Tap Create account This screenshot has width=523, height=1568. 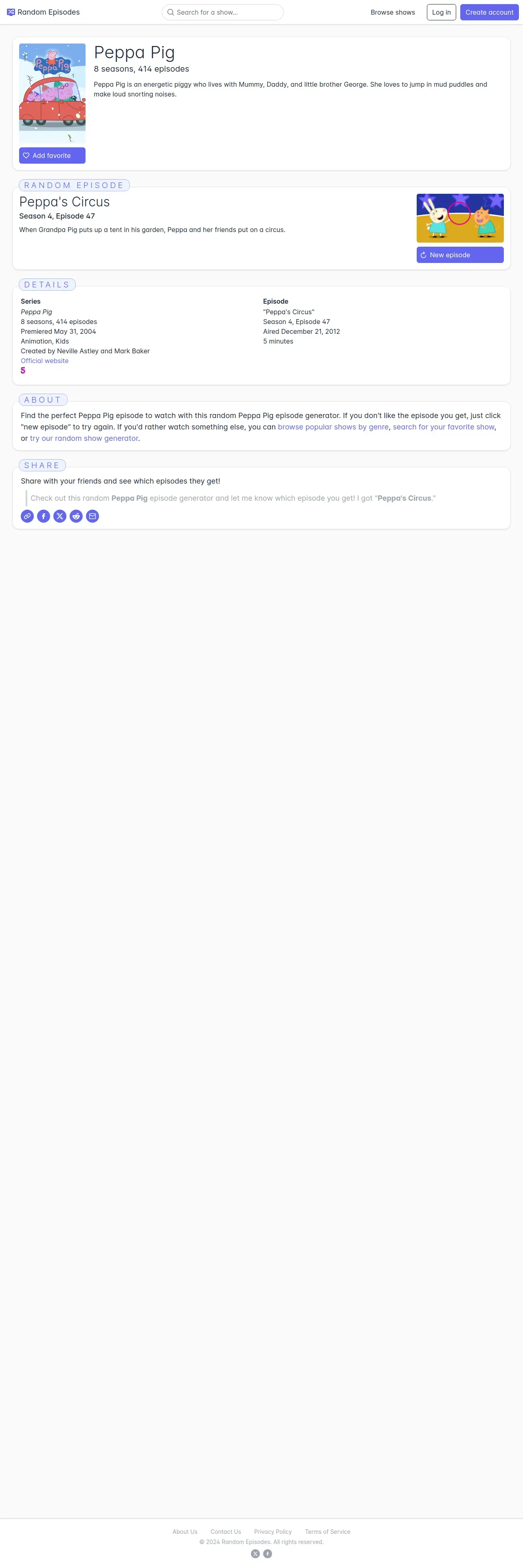tap(489, 12)
